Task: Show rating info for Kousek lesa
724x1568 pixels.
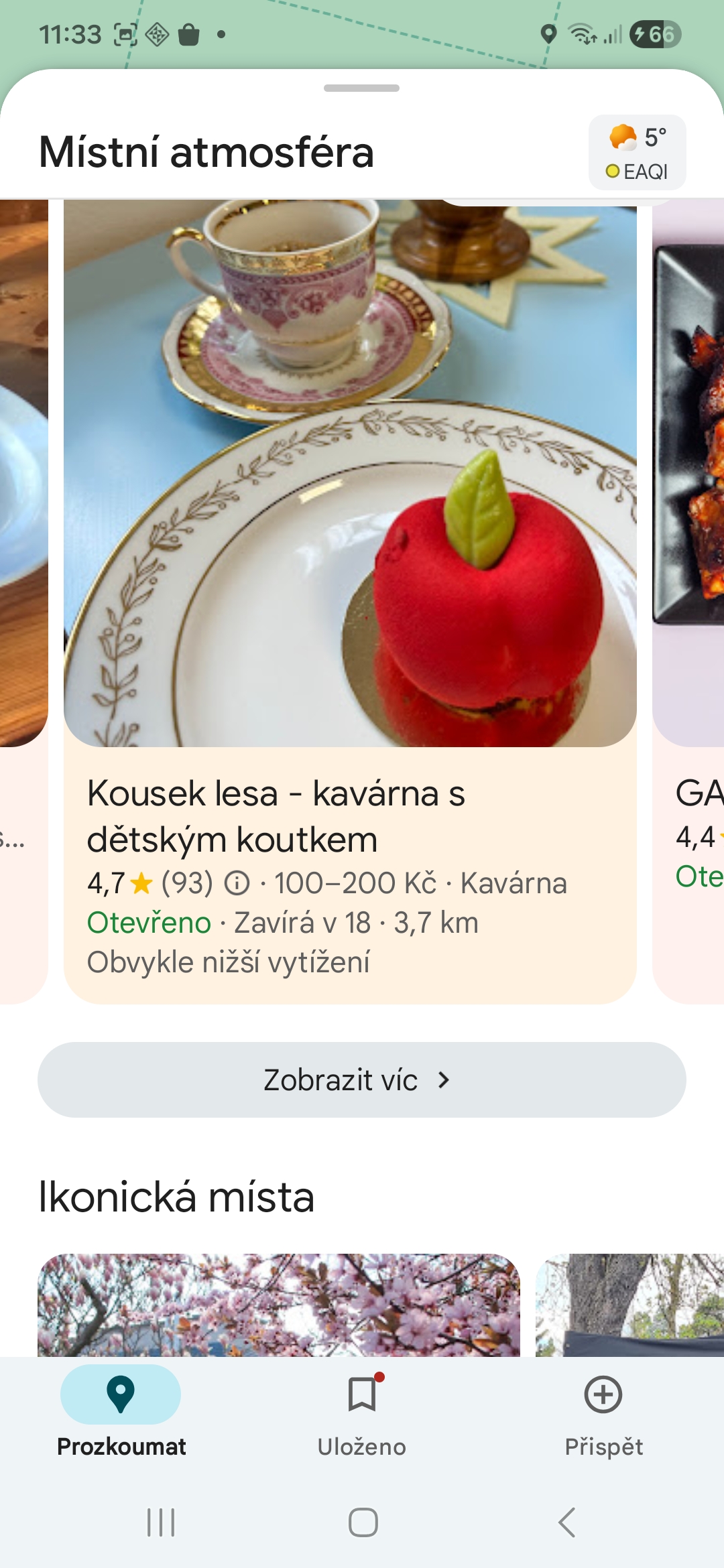Action: coord(237,883)
